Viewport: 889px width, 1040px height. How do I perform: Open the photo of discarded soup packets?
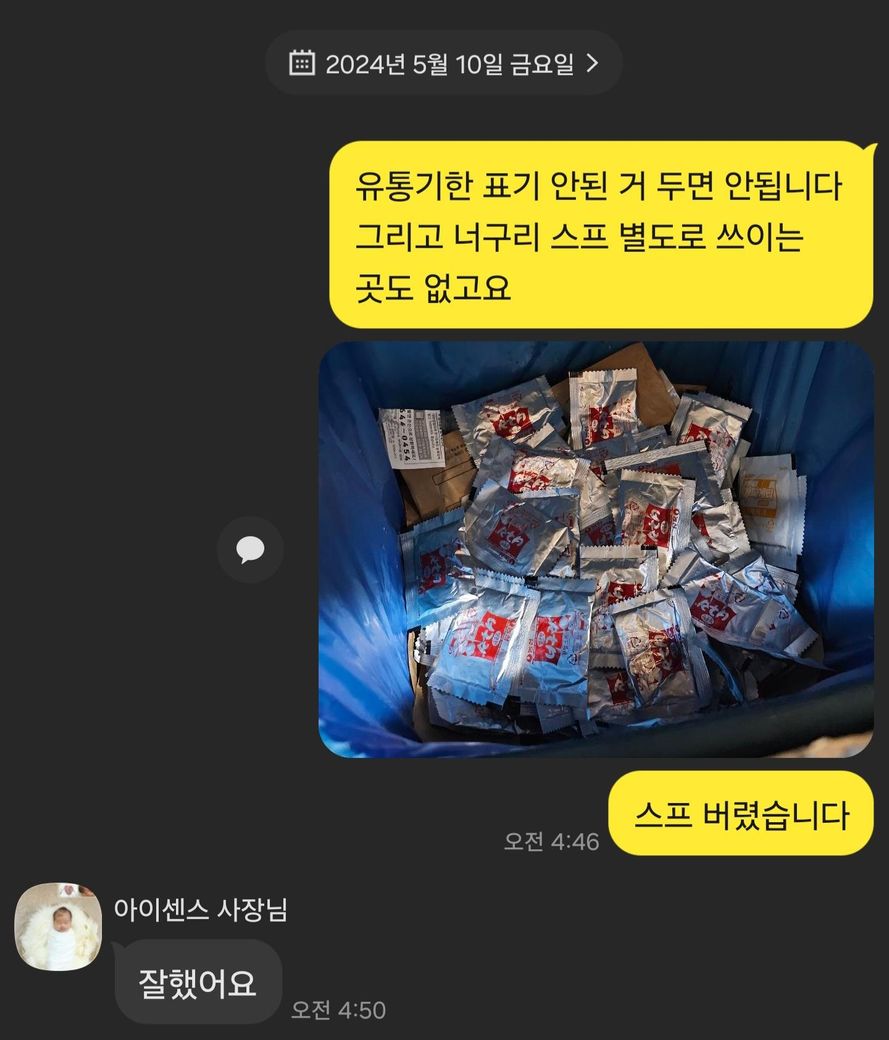point(596,549)
